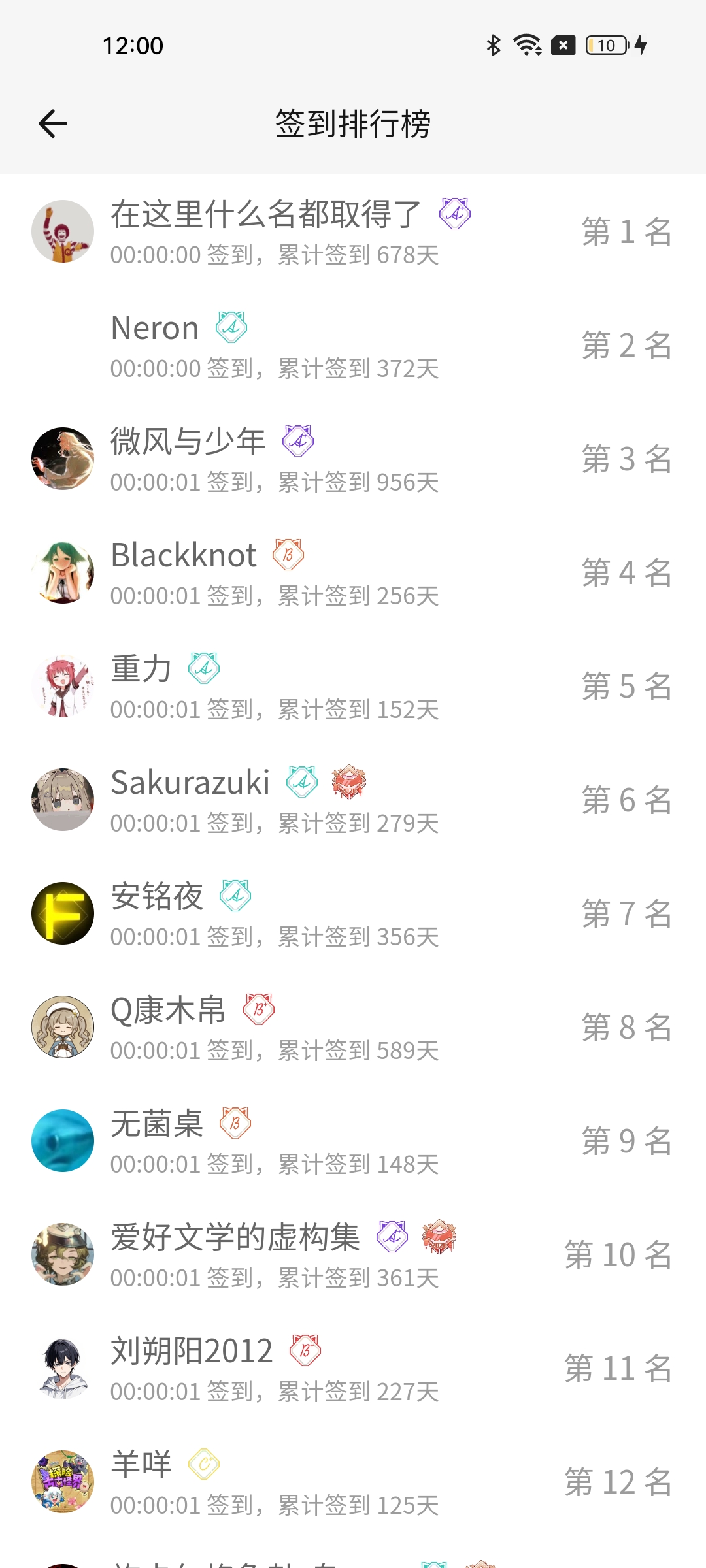706x1568 pixels.
Task: Click the A+ rank badge next to 在这里什么名都取得了
Action: click(x=456, y=214)
